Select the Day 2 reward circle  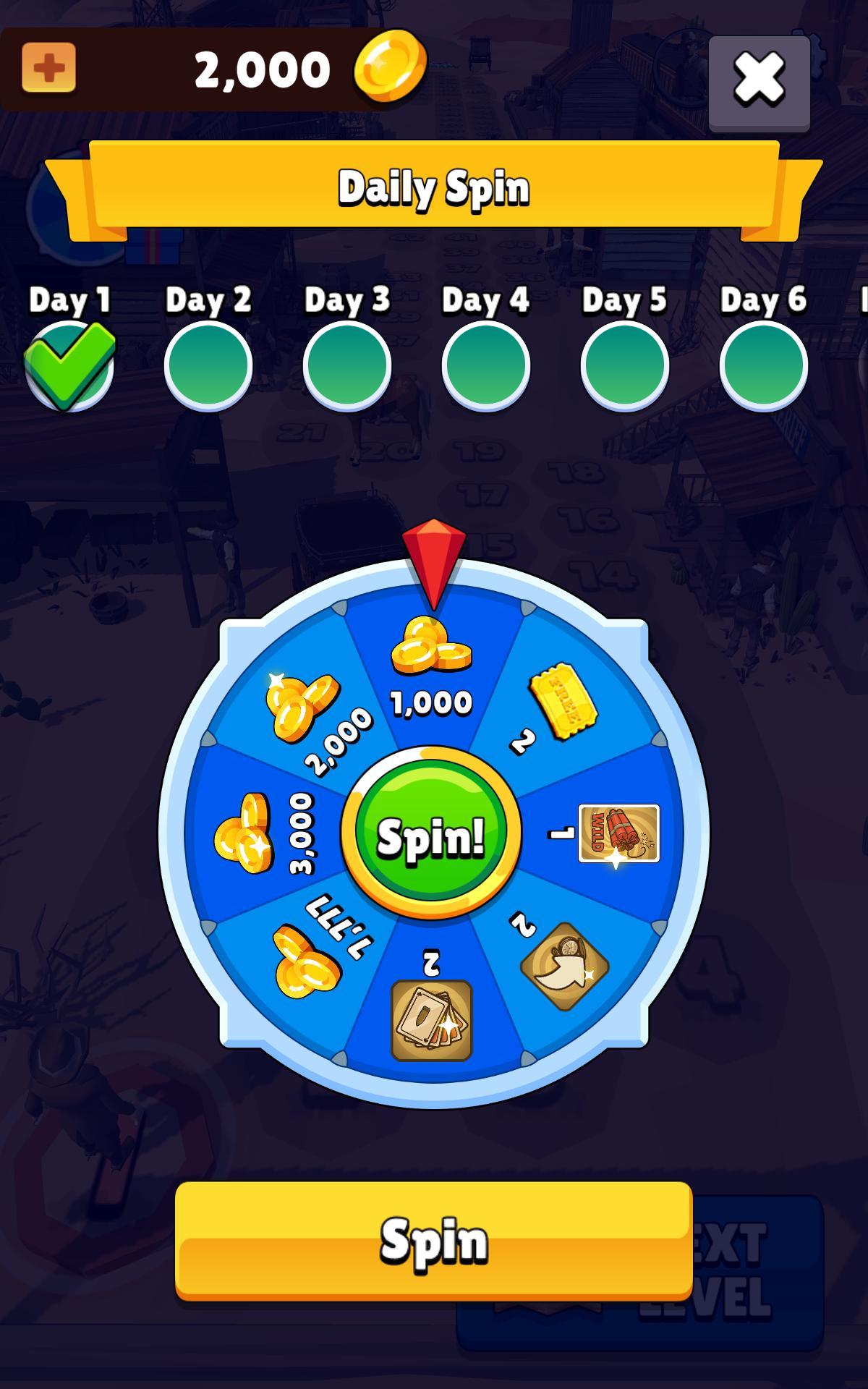208,365
